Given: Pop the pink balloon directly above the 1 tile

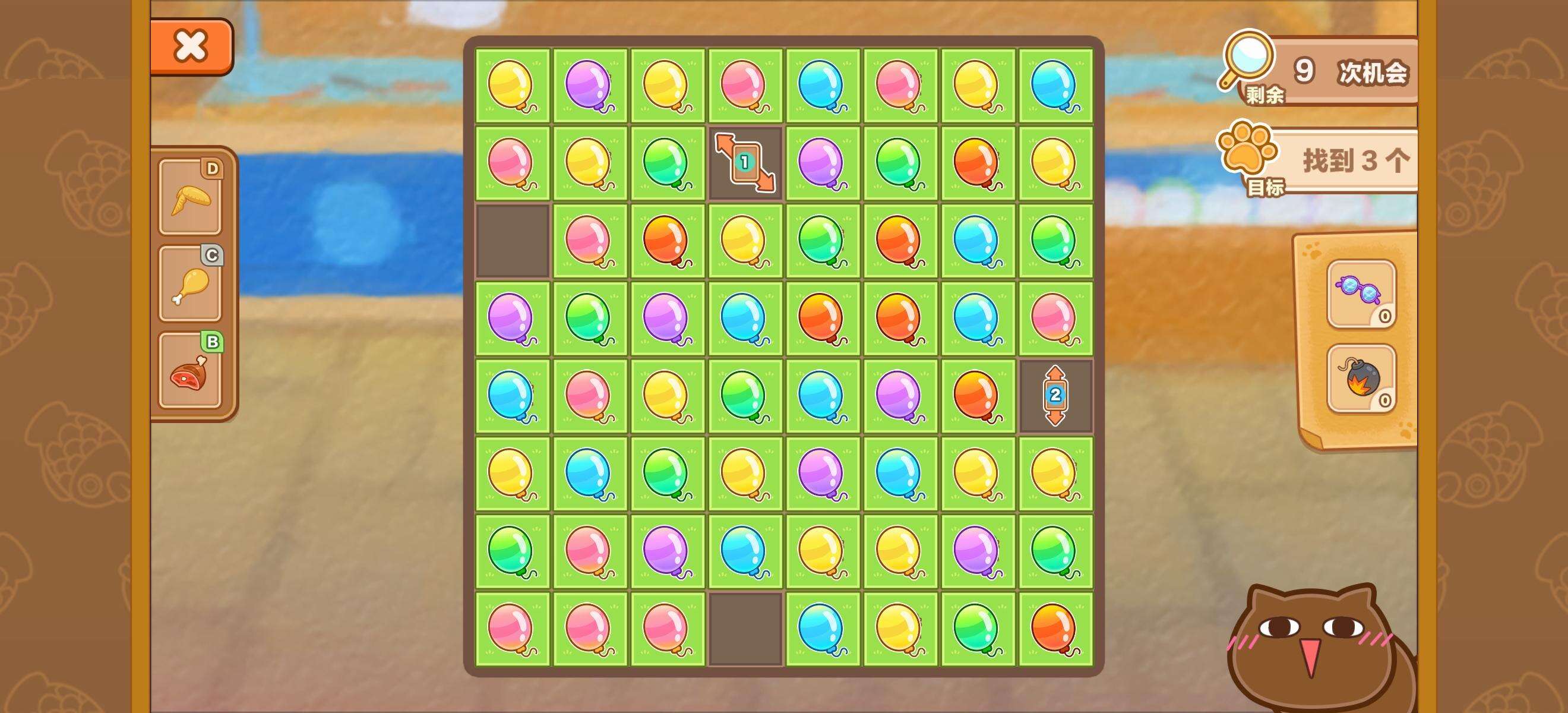Looking at the screenshot, I should tap(744, 85).
